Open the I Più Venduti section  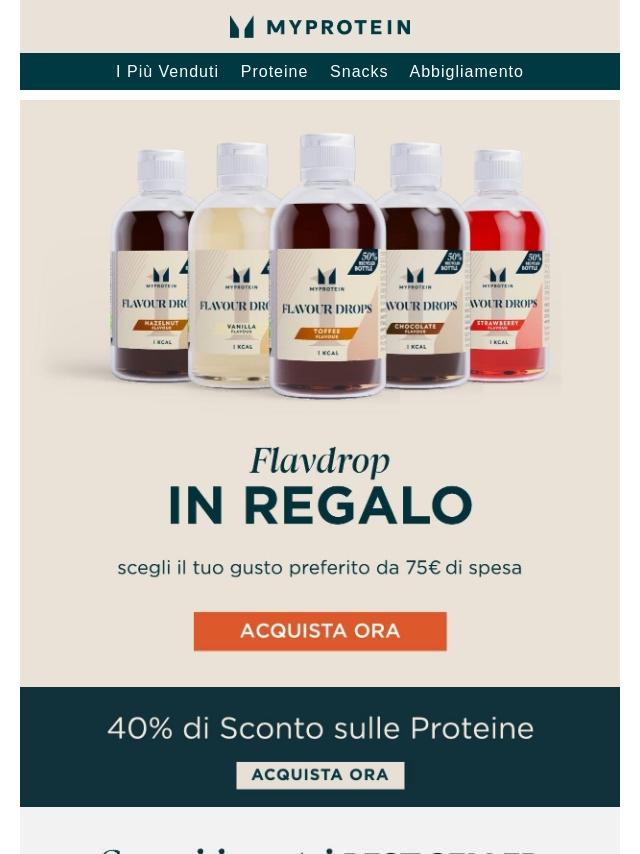click(167, 72)
